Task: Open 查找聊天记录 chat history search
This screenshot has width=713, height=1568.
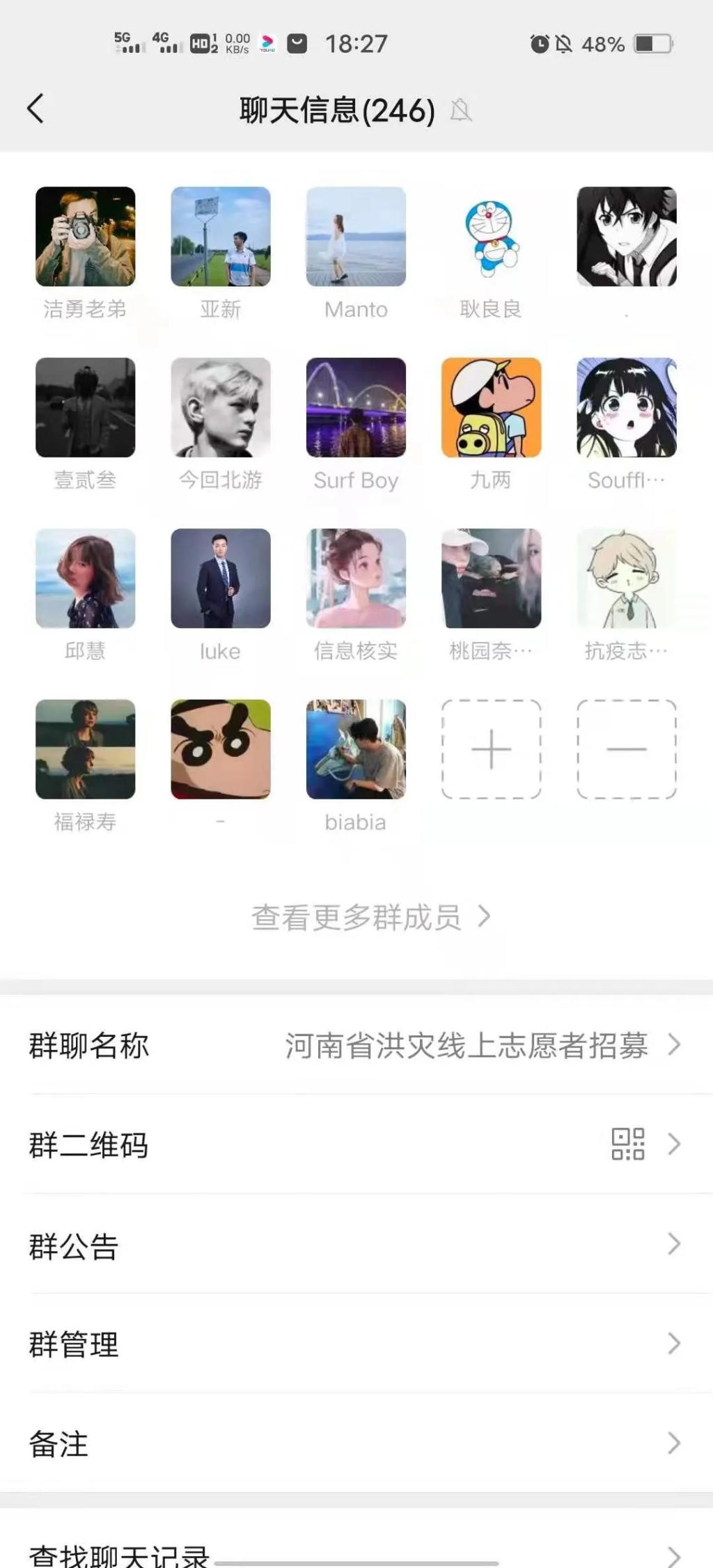Action: 355,1553
